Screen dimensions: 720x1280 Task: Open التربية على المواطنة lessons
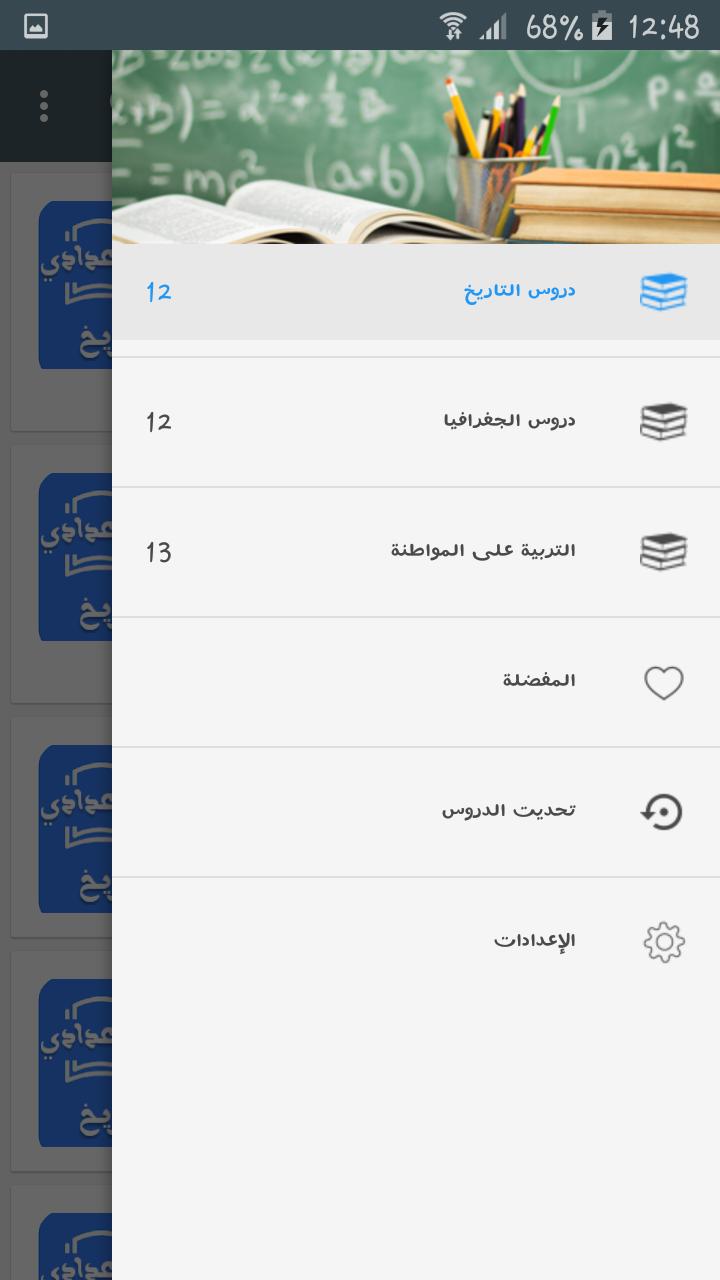pos(416,552)
